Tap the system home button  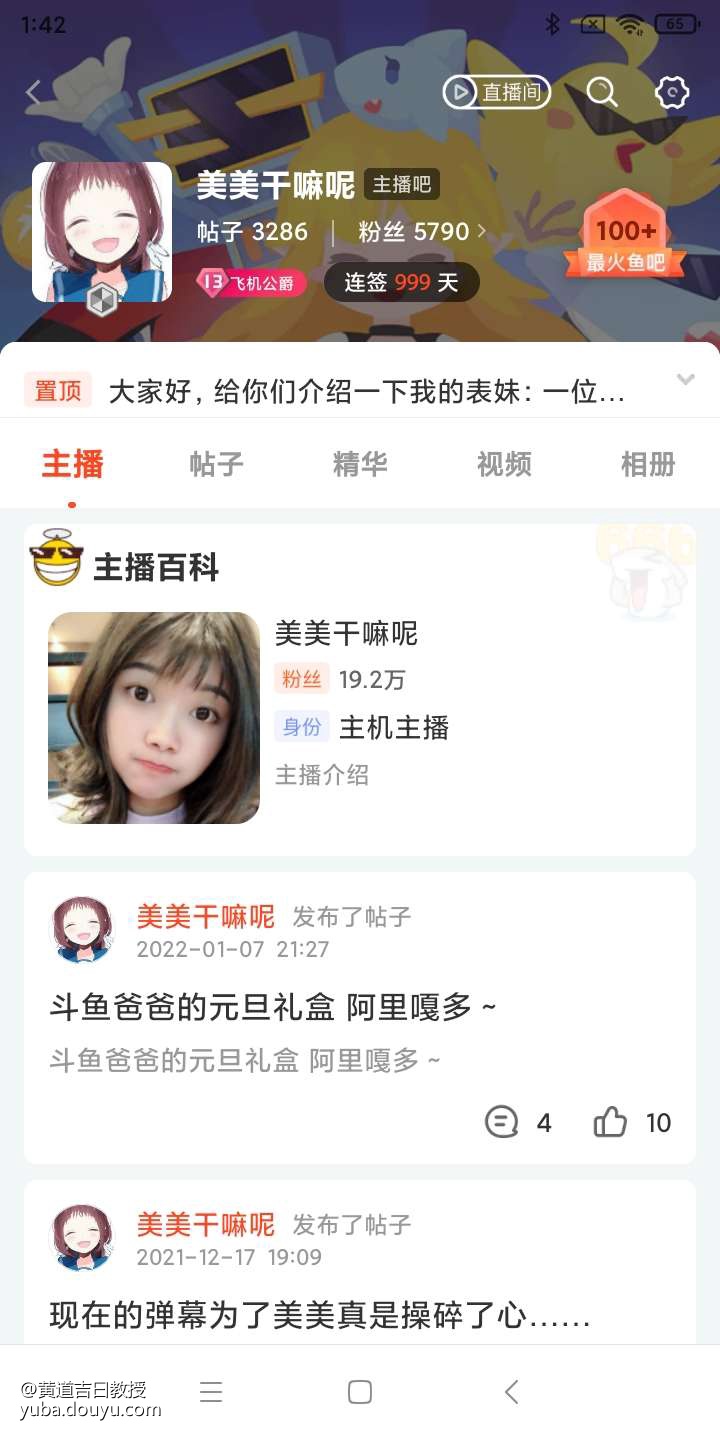click(x=360, y=1392)
